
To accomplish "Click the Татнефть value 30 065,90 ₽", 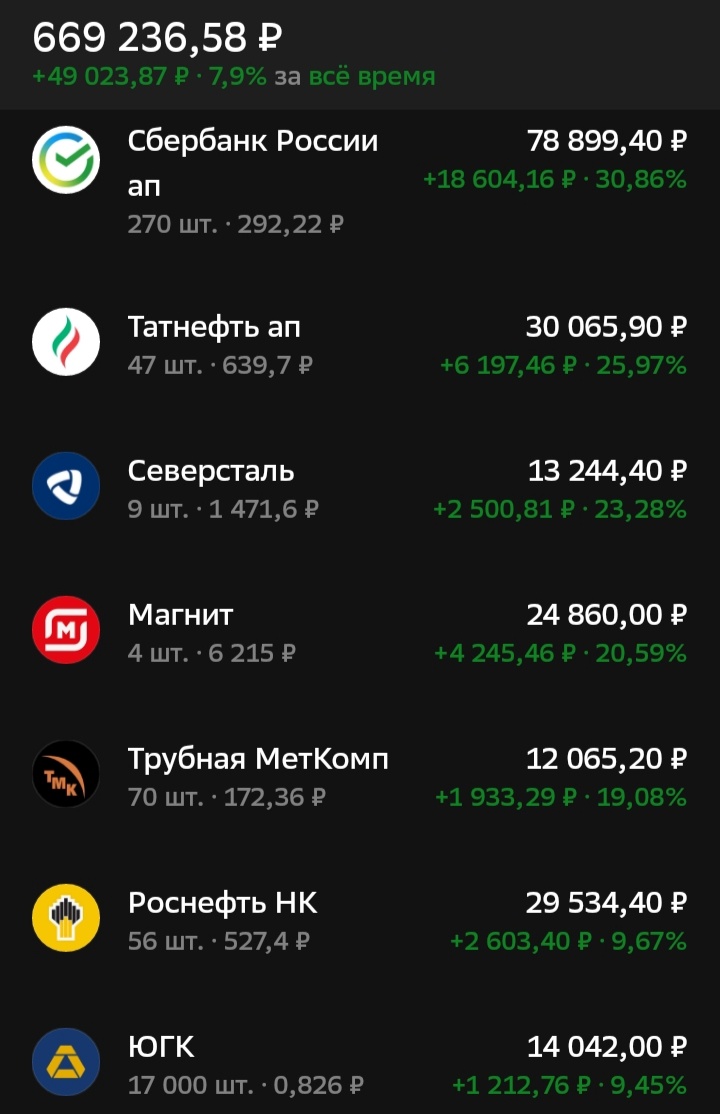I will pyautogui.click(x=606, y=327).
